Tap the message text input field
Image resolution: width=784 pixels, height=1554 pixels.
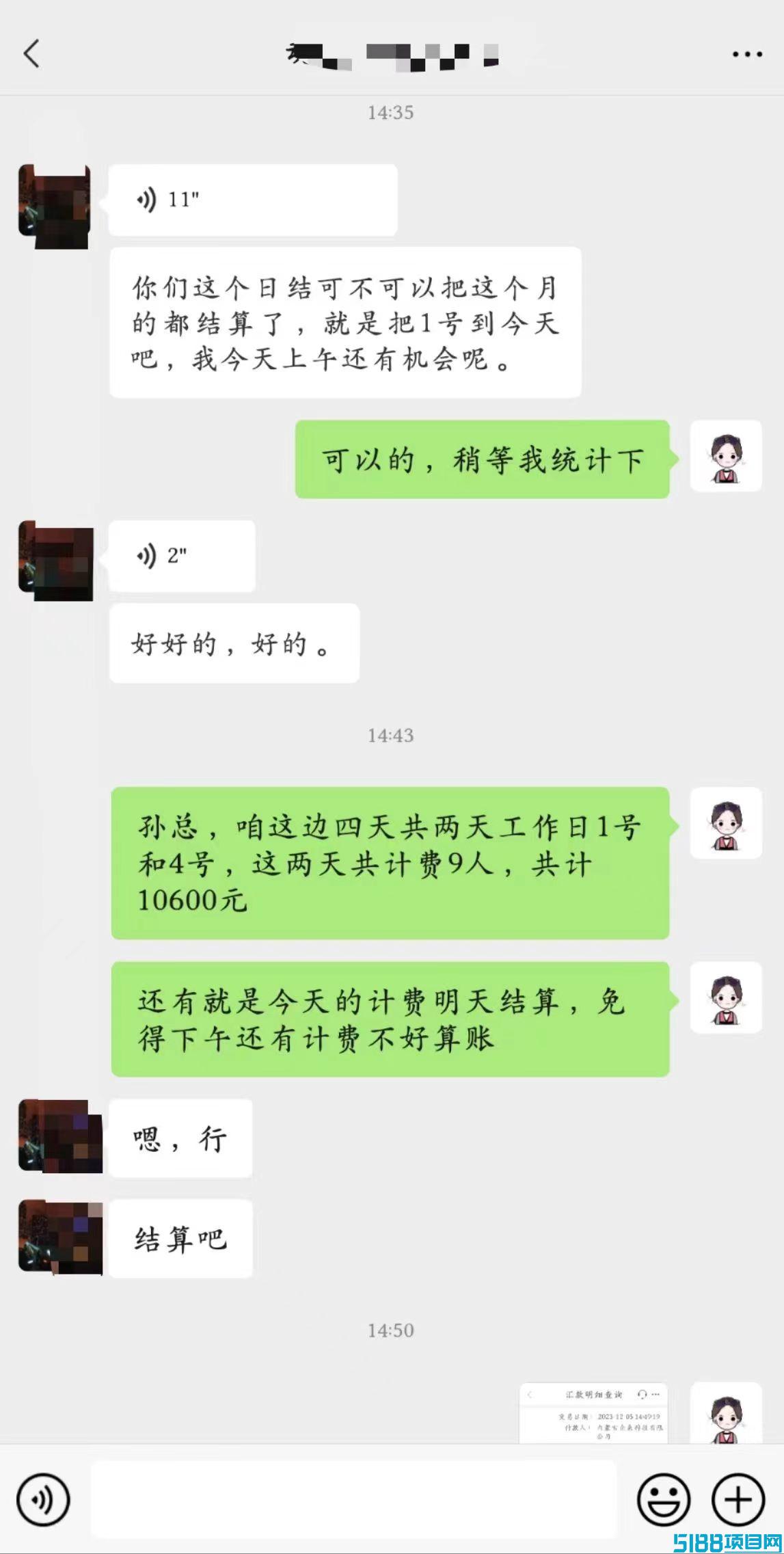(x=353, y=1499)
